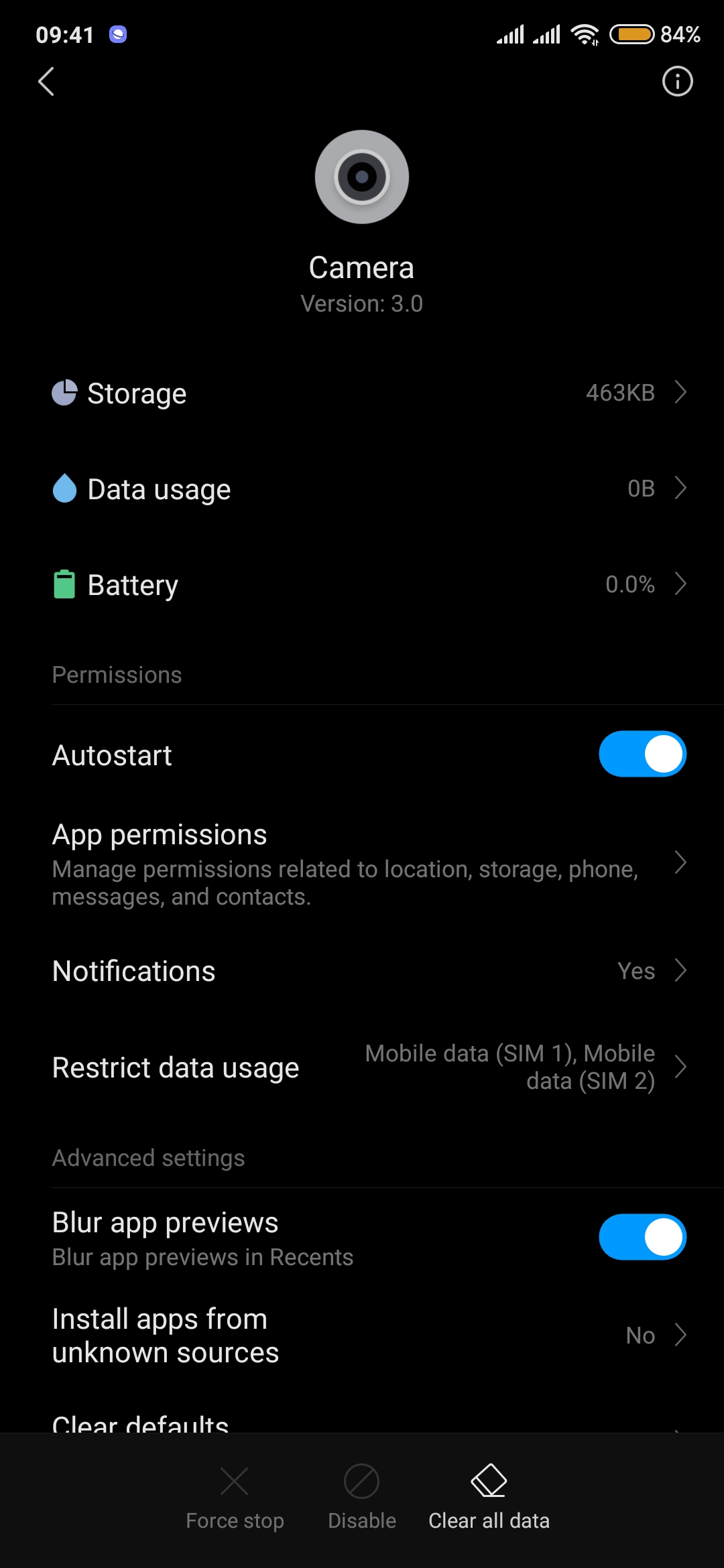Open Install apps from unknown sources
The height and width of the screenshot is (1568, 724).
click(x=362, y=1335)
